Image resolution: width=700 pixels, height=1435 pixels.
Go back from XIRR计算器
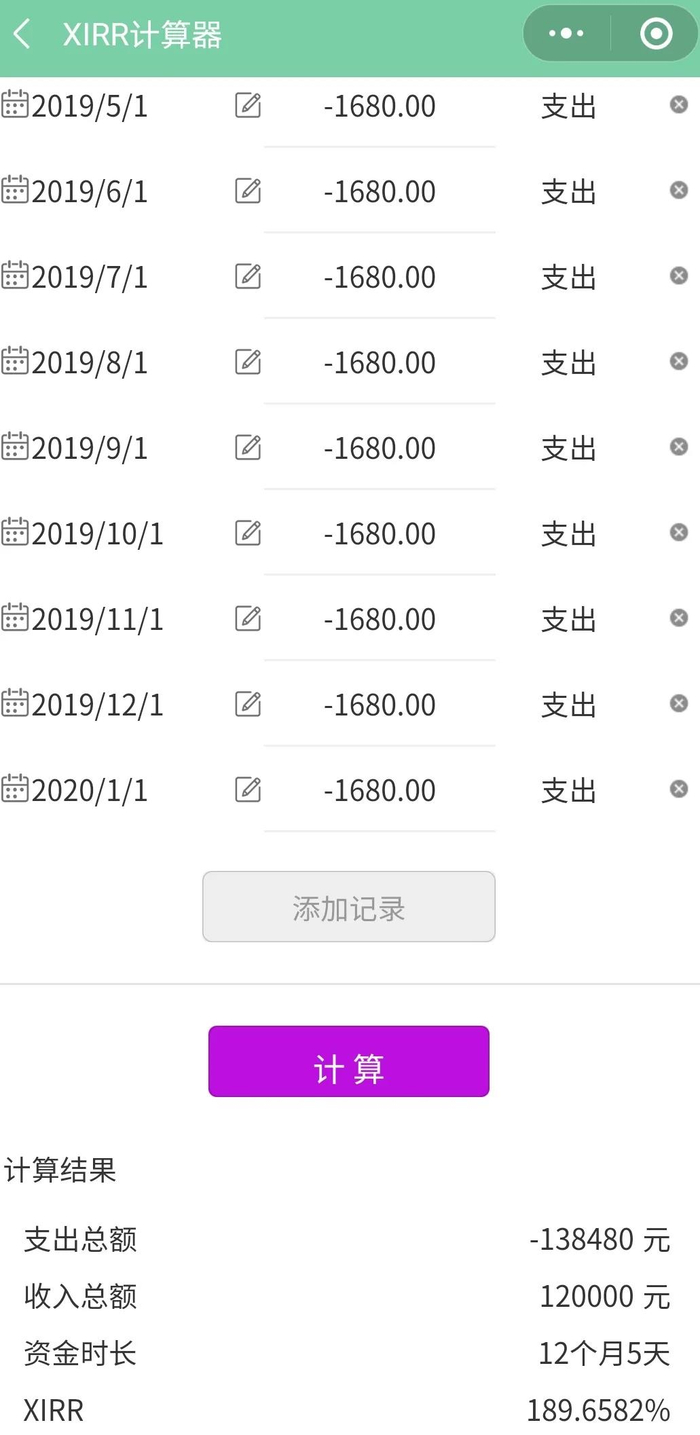[22, 35]
